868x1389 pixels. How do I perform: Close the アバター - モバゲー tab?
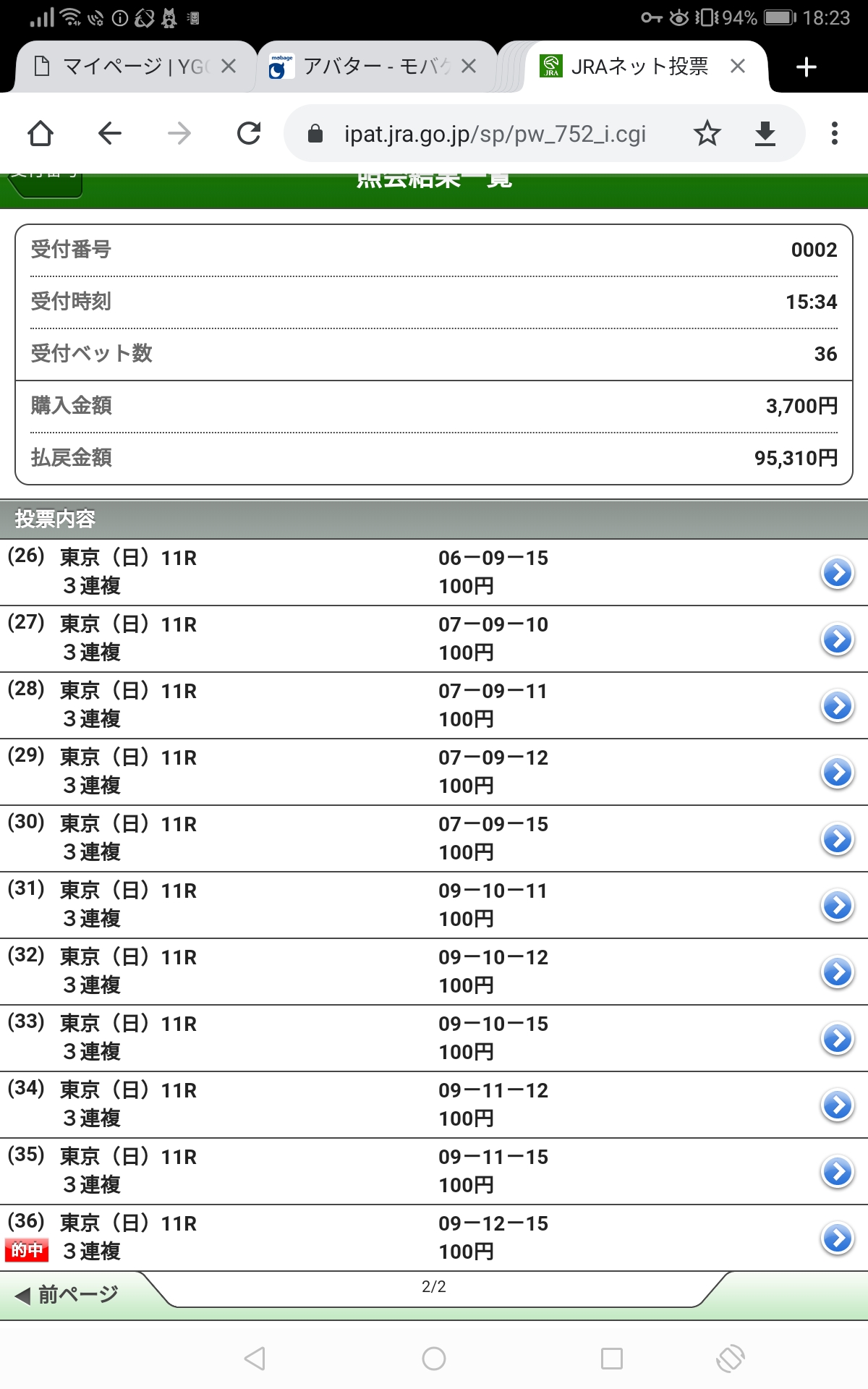point(469,67)
